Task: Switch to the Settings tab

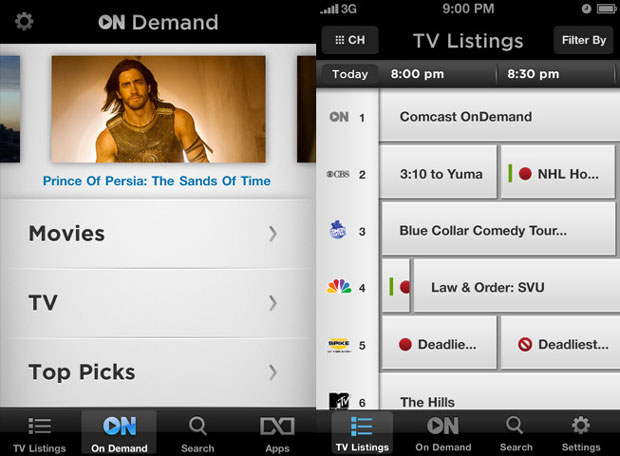Action: [581, 433]
